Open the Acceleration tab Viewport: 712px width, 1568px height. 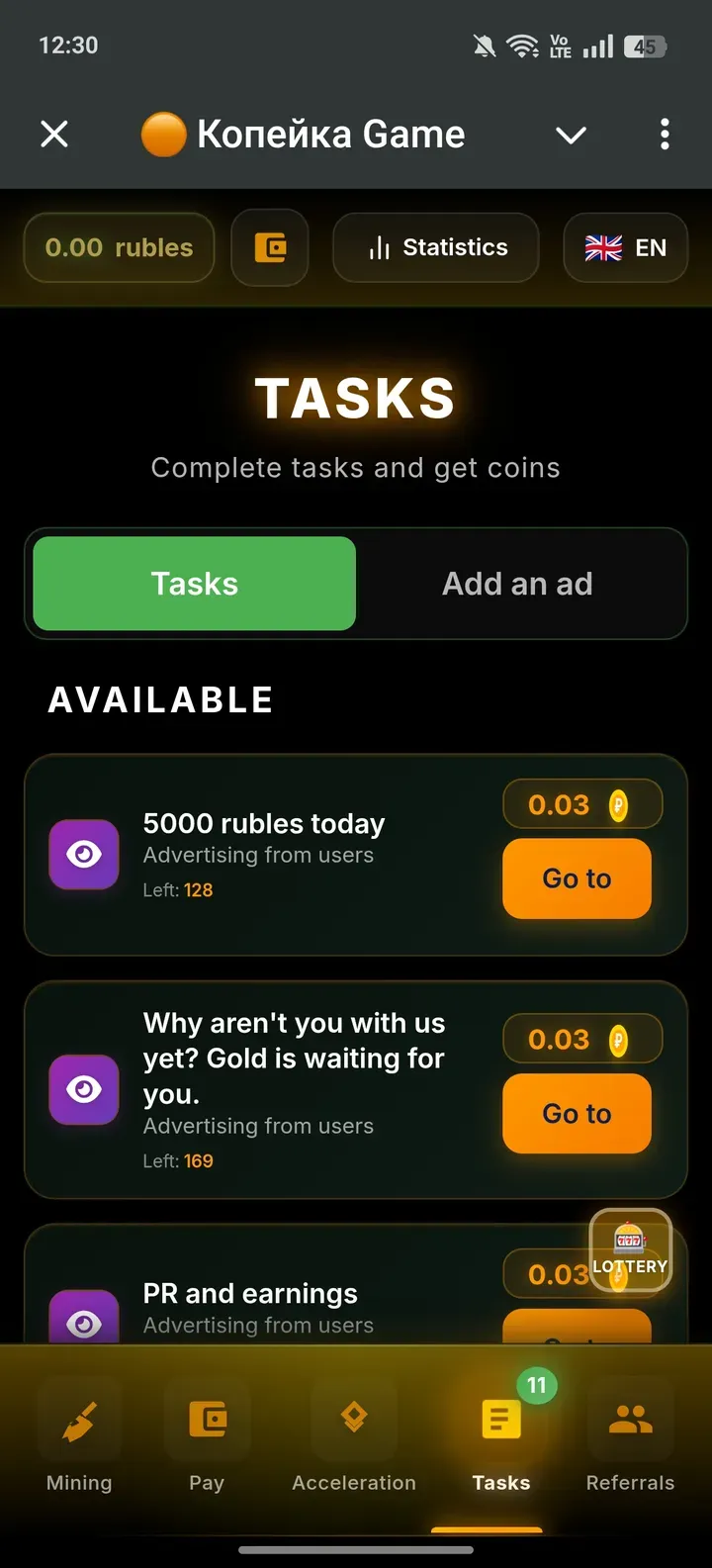point(354,1436)
